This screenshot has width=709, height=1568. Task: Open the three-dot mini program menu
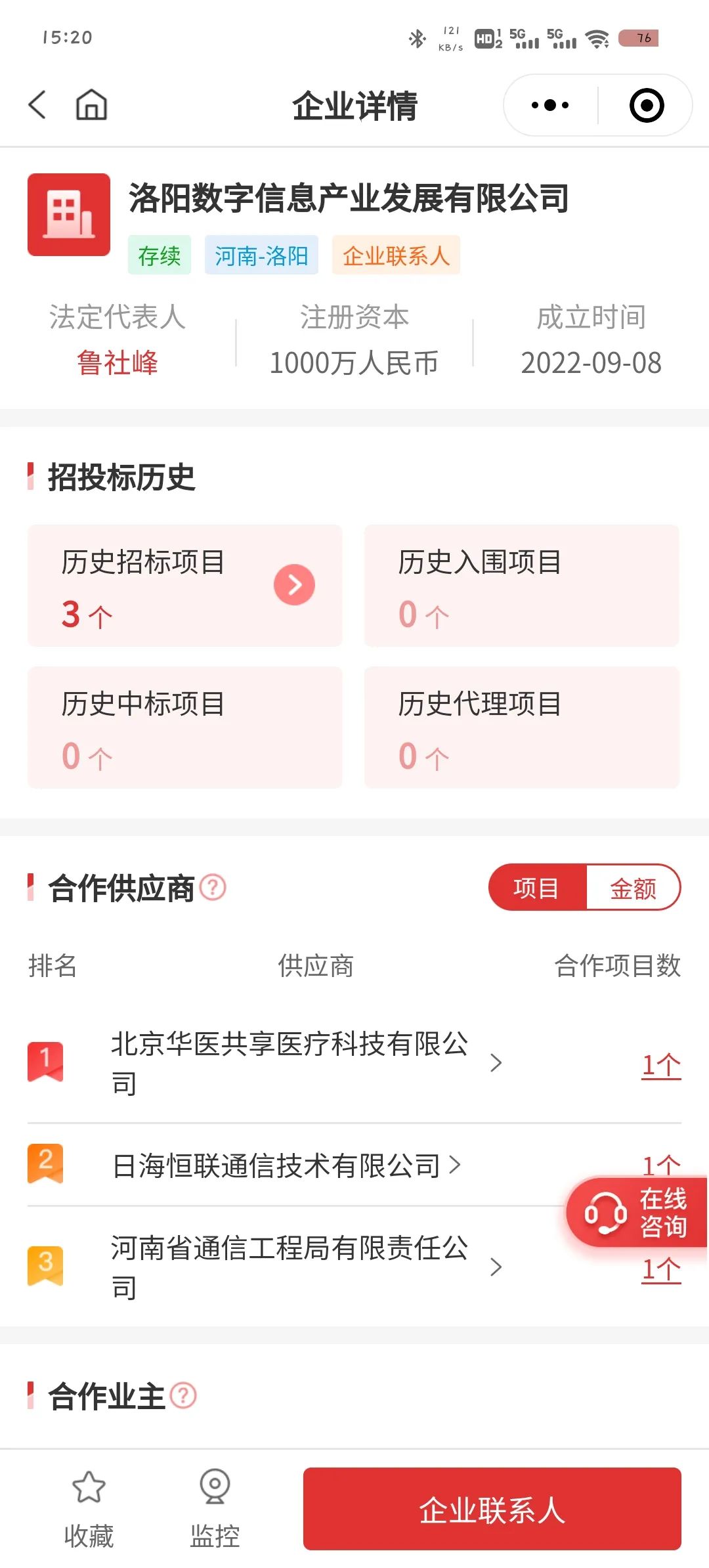(550, 105)
